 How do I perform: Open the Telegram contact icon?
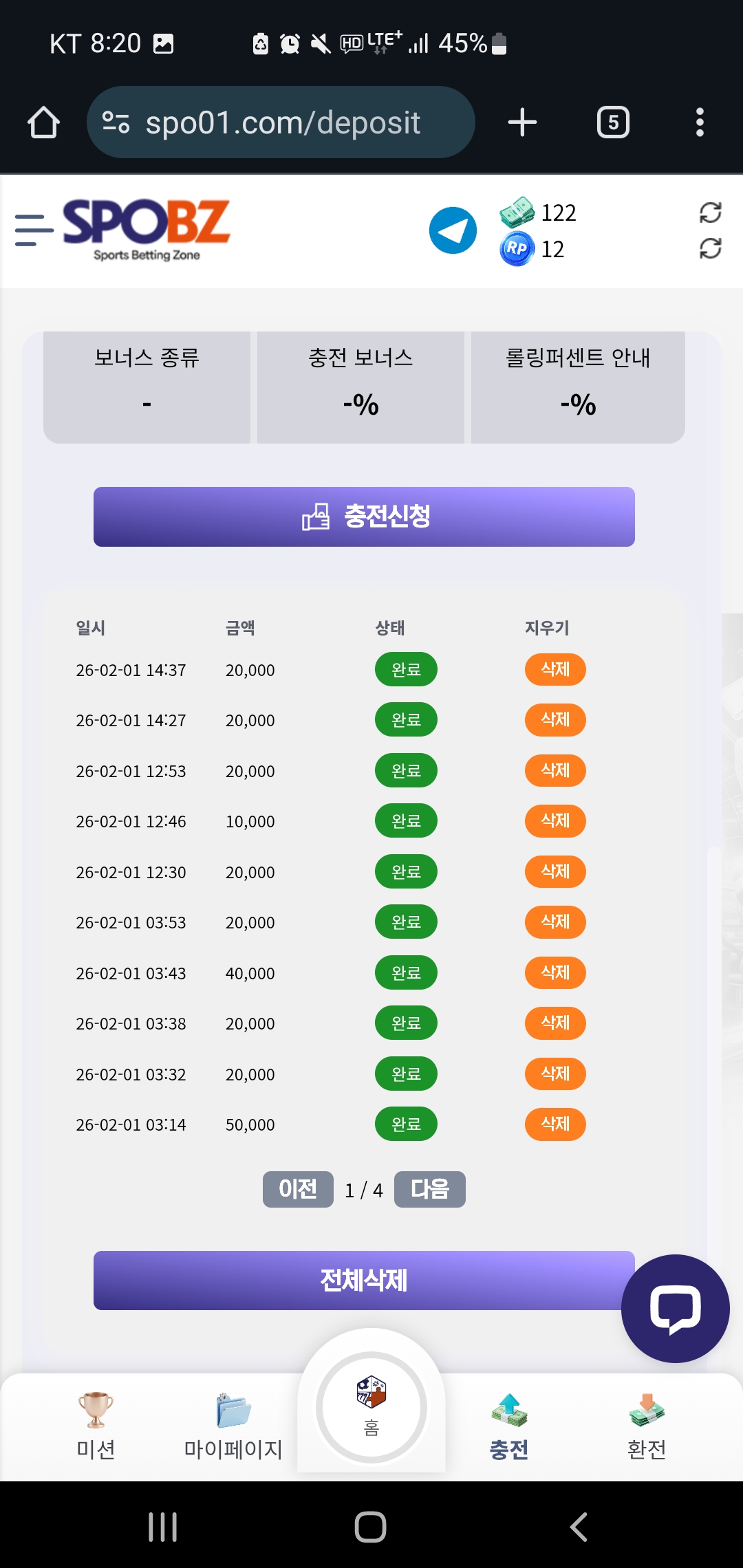coord(453,230)
